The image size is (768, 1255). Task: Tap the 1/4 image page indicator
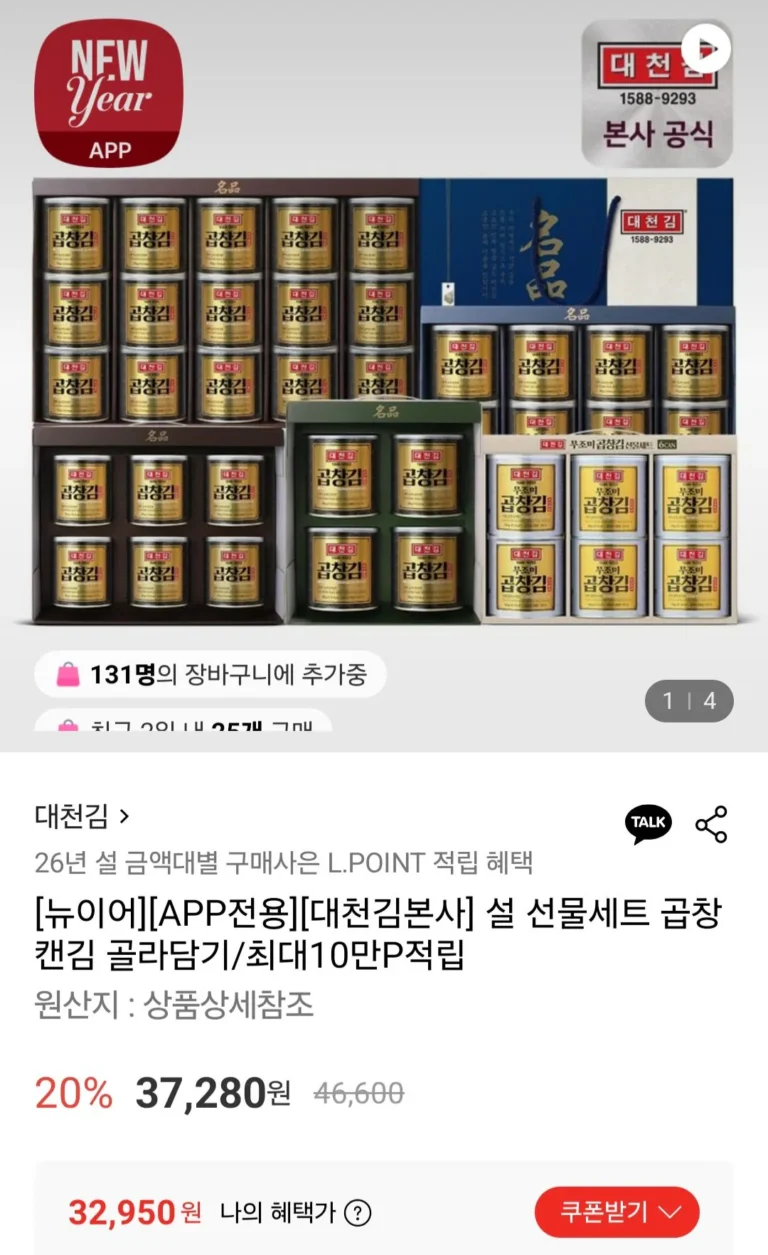tap(689, 701)
